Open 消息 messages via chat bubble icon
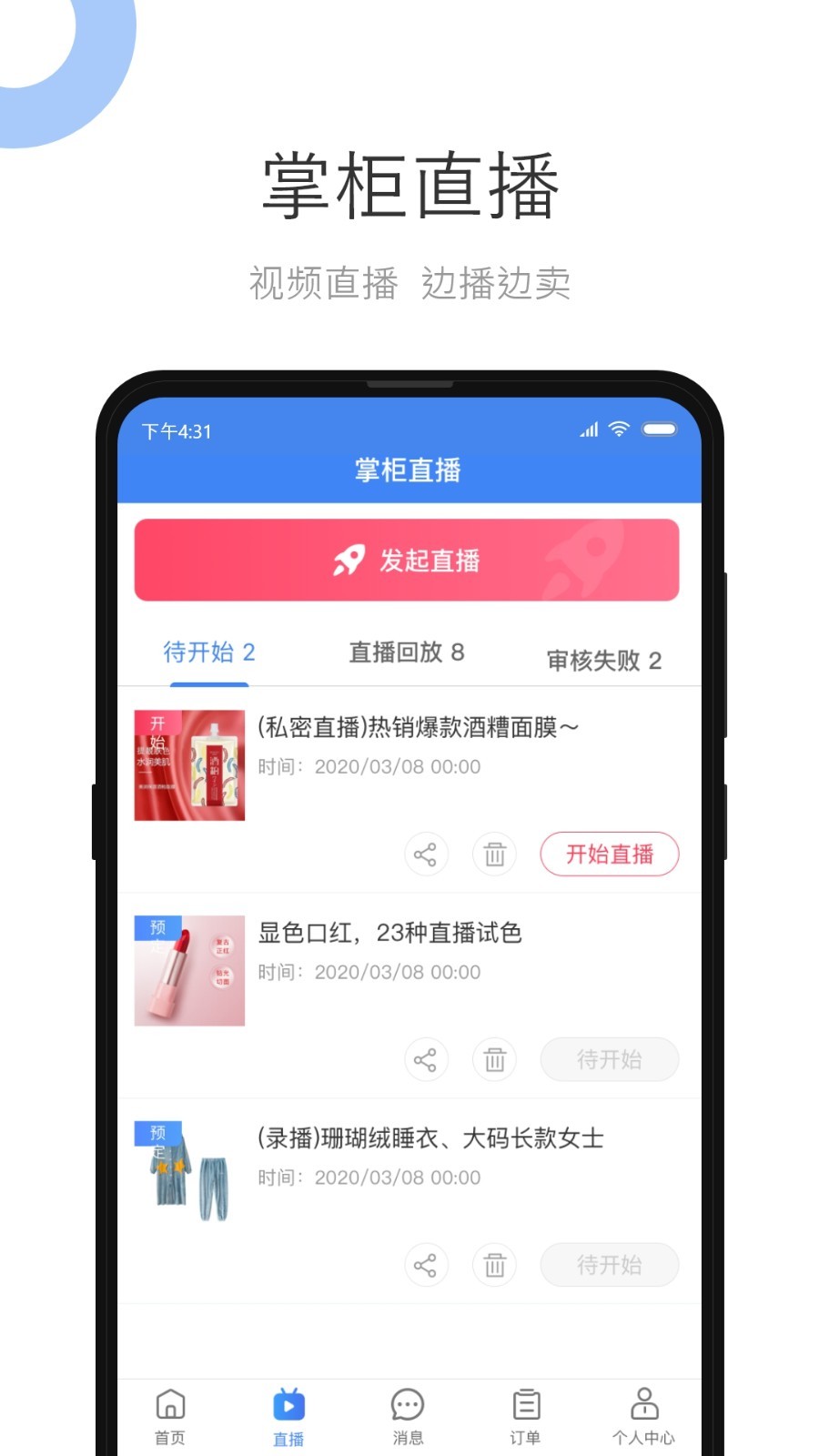 pos(407,1410)
